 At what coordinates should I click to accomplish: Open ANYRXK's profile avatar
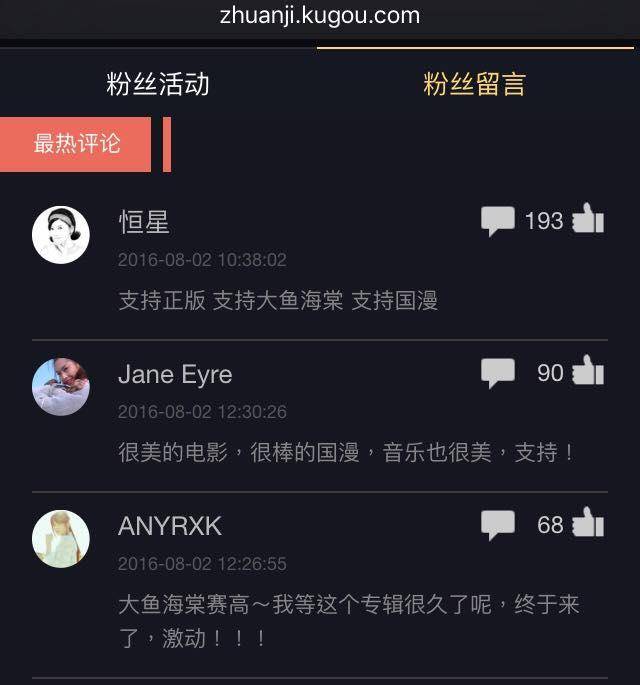coord(61,538)
